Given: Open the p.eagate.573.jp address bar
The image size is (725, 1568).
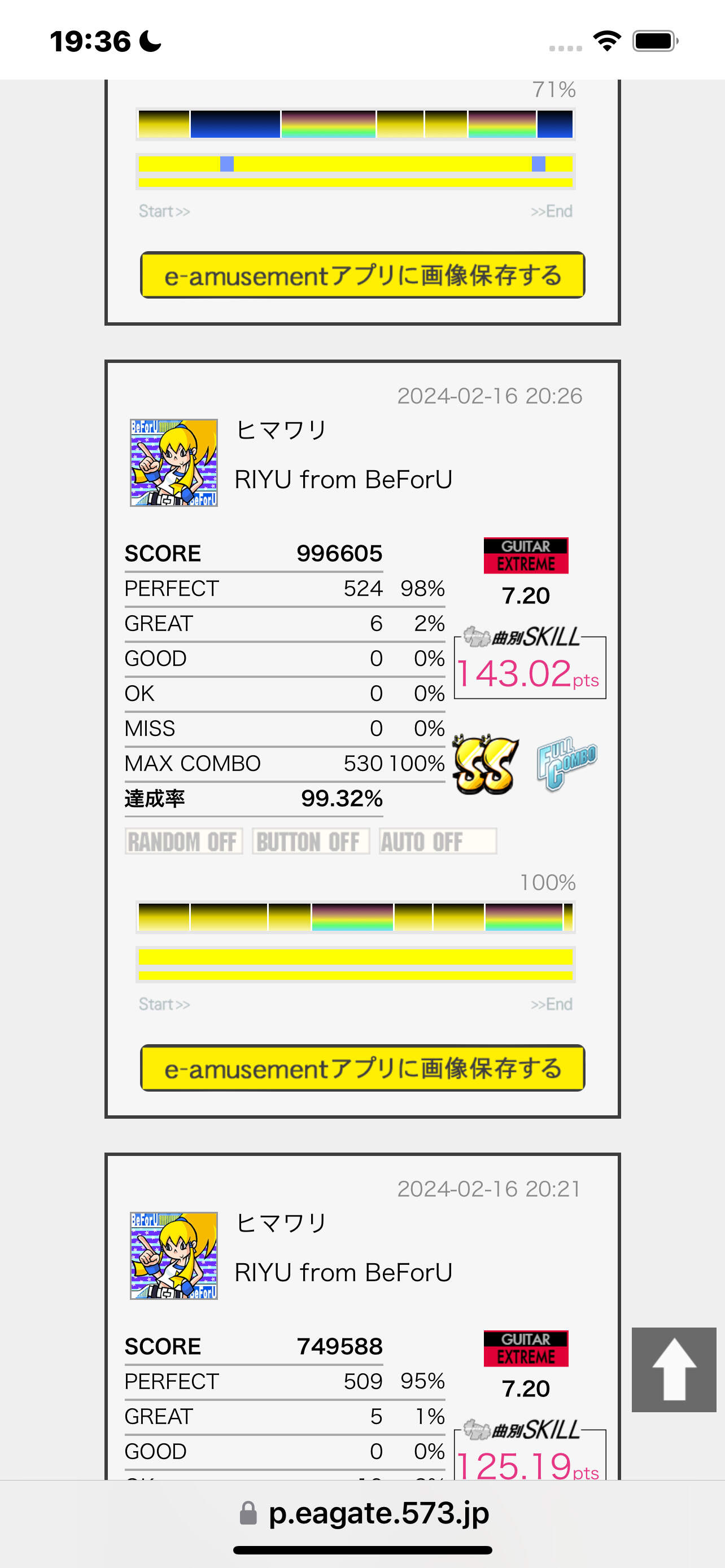Looking at the screenshot, I should [x=365, y=1513].
